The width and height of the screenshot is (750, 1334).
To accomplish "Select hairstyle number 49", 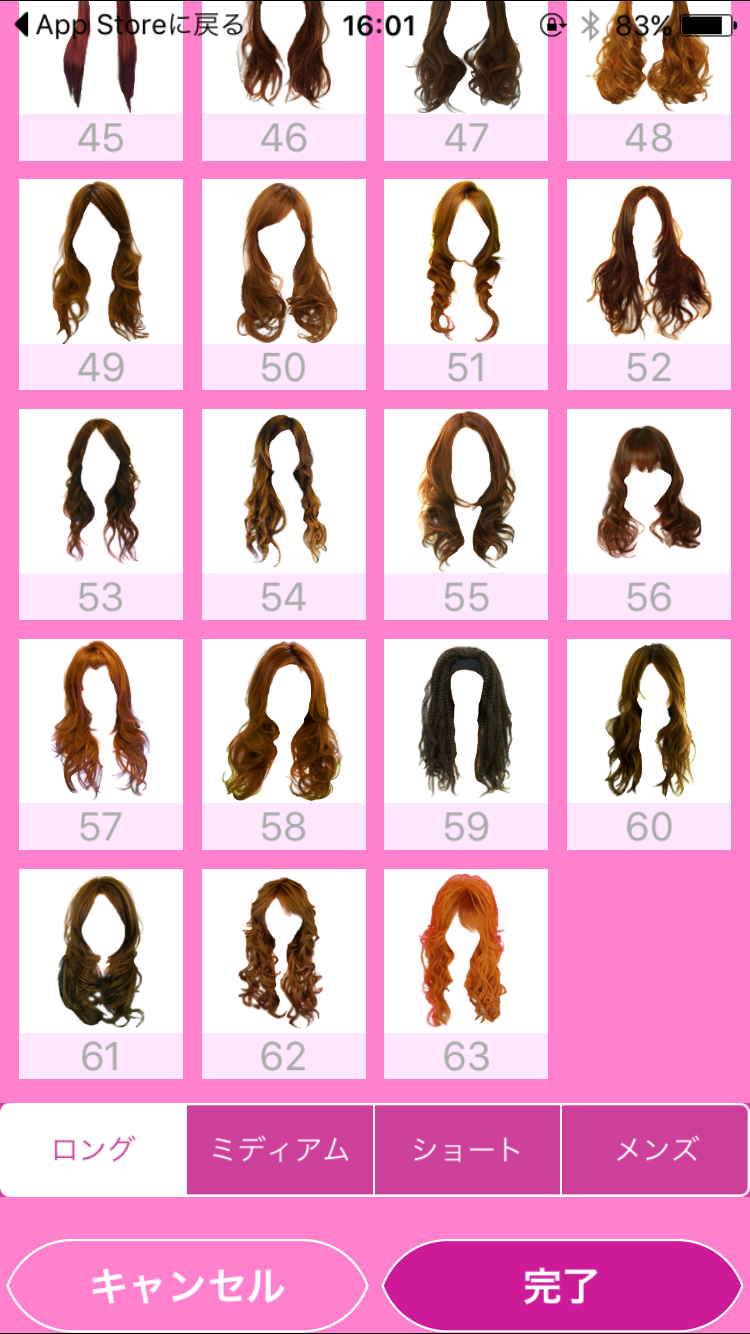I will pos(101,283).
